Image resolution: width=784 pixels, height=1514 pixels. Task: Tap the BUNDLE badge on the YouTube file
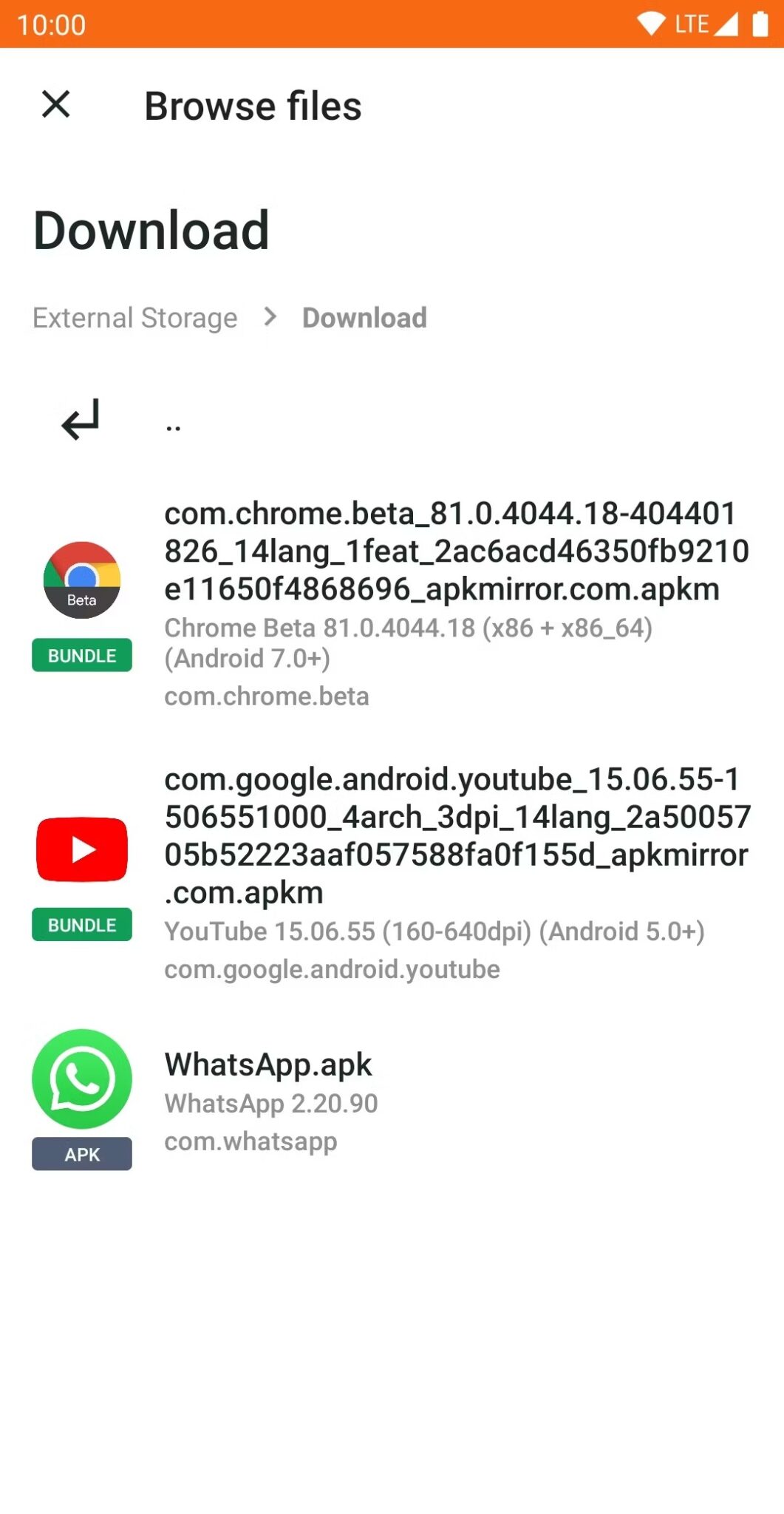point(81,924)
